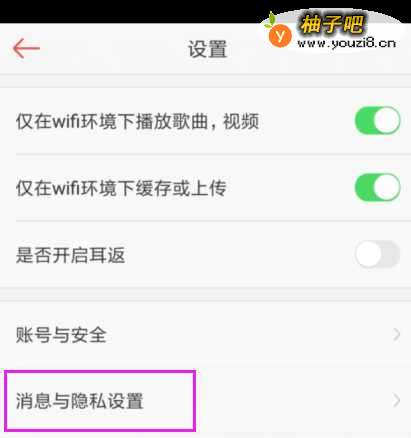Open 消息与隐私设置
Screen dimensions: 411x438
[x=205, y=401]
